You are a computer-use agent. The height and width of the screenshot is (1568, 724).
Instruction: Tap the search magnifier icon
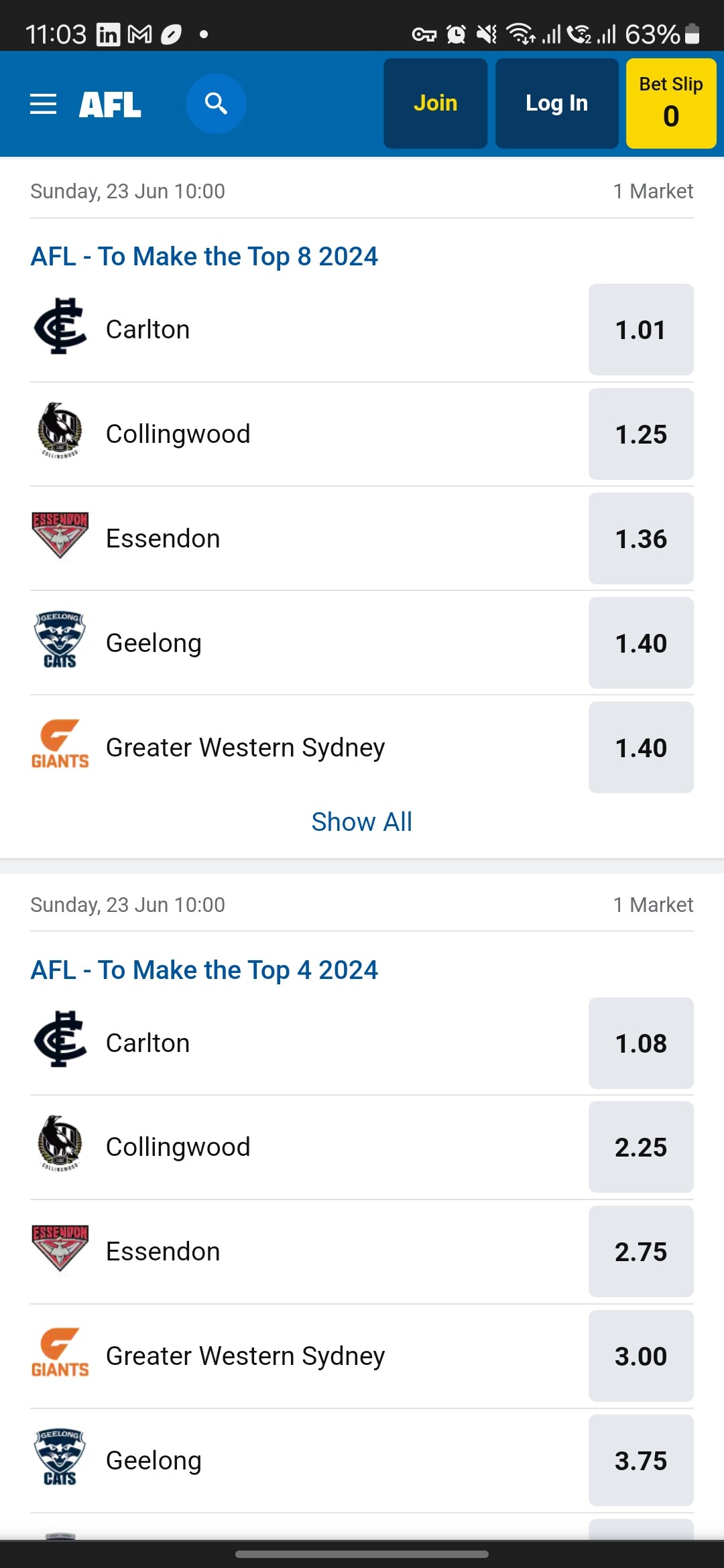pyautogui.click(x=216, y=104)
